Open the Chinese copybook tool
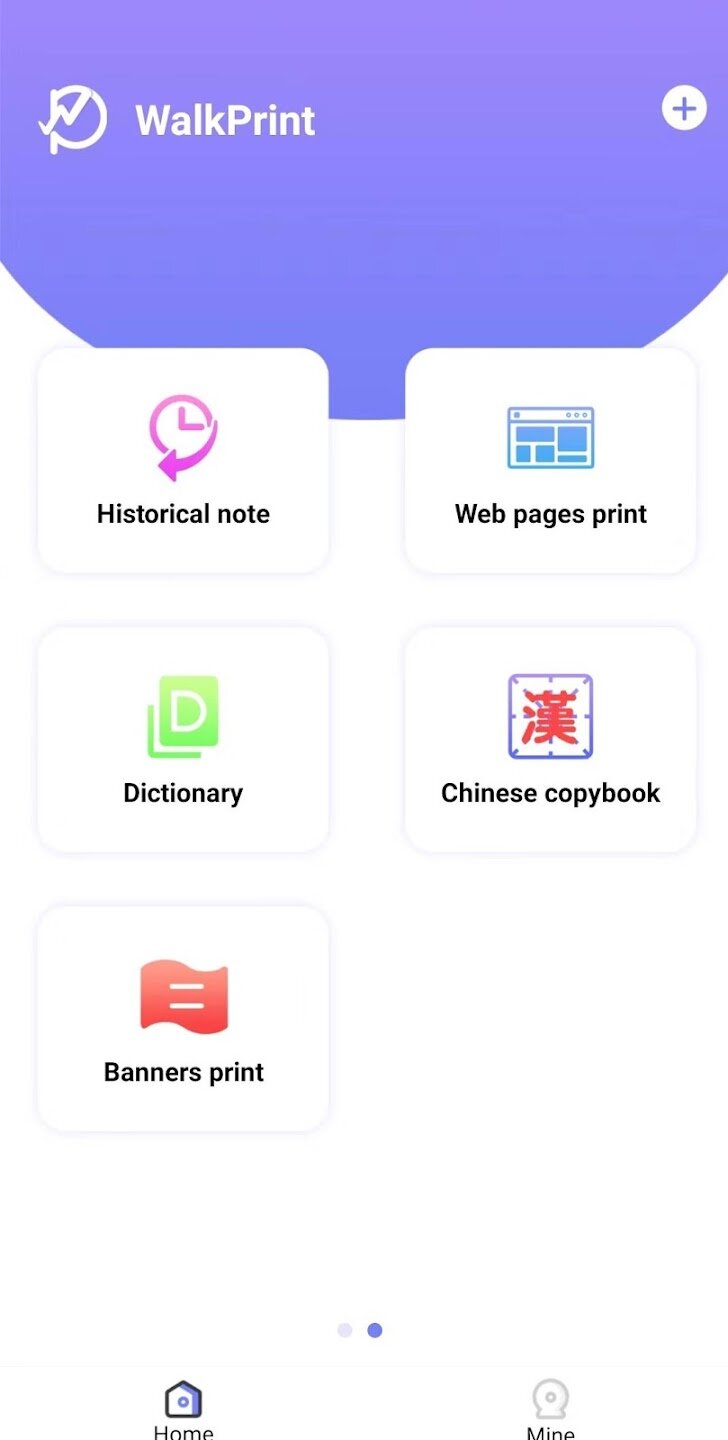The width and height of the screenshot is (728, 1440). 550,740
